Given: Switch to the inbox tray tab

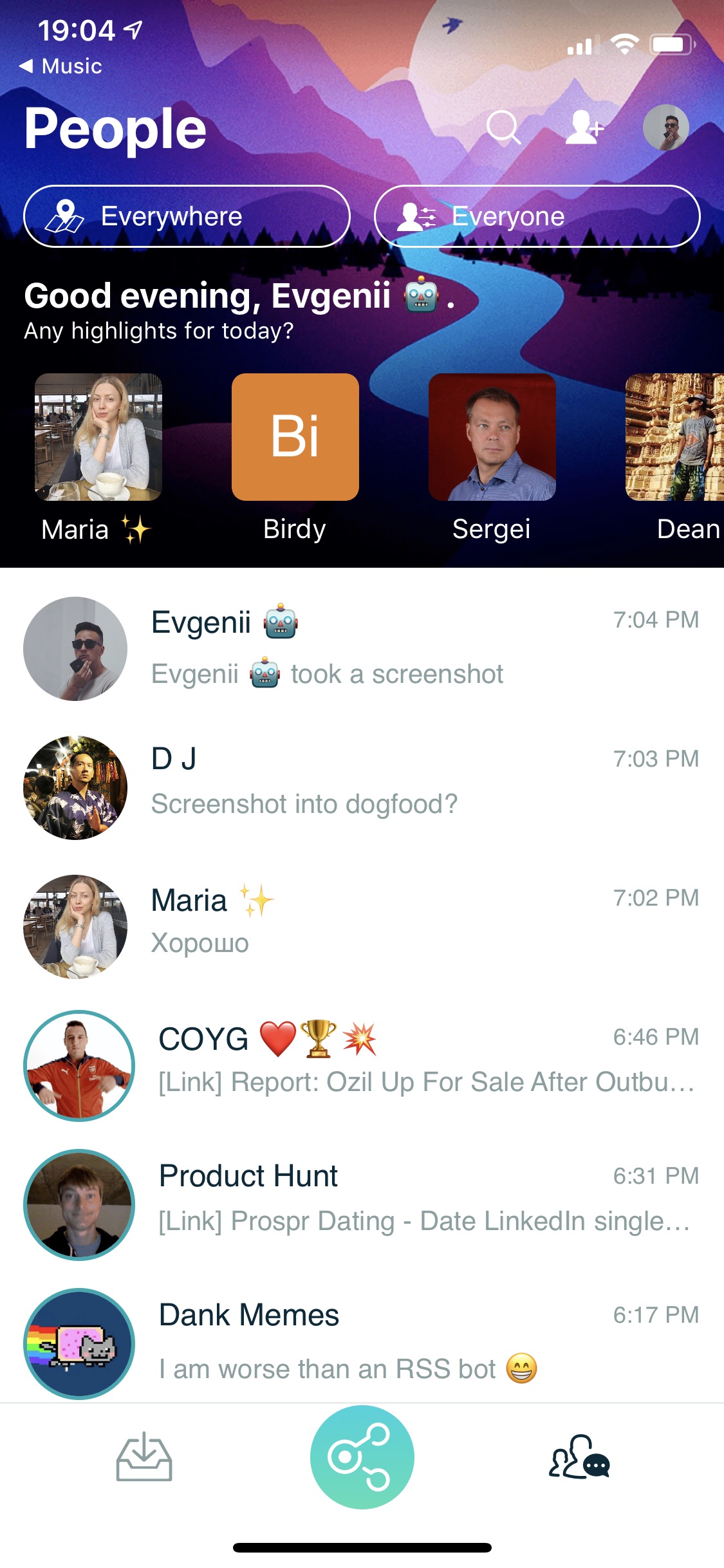Looking at the screenshot, I should click(x=144, y=1457).
